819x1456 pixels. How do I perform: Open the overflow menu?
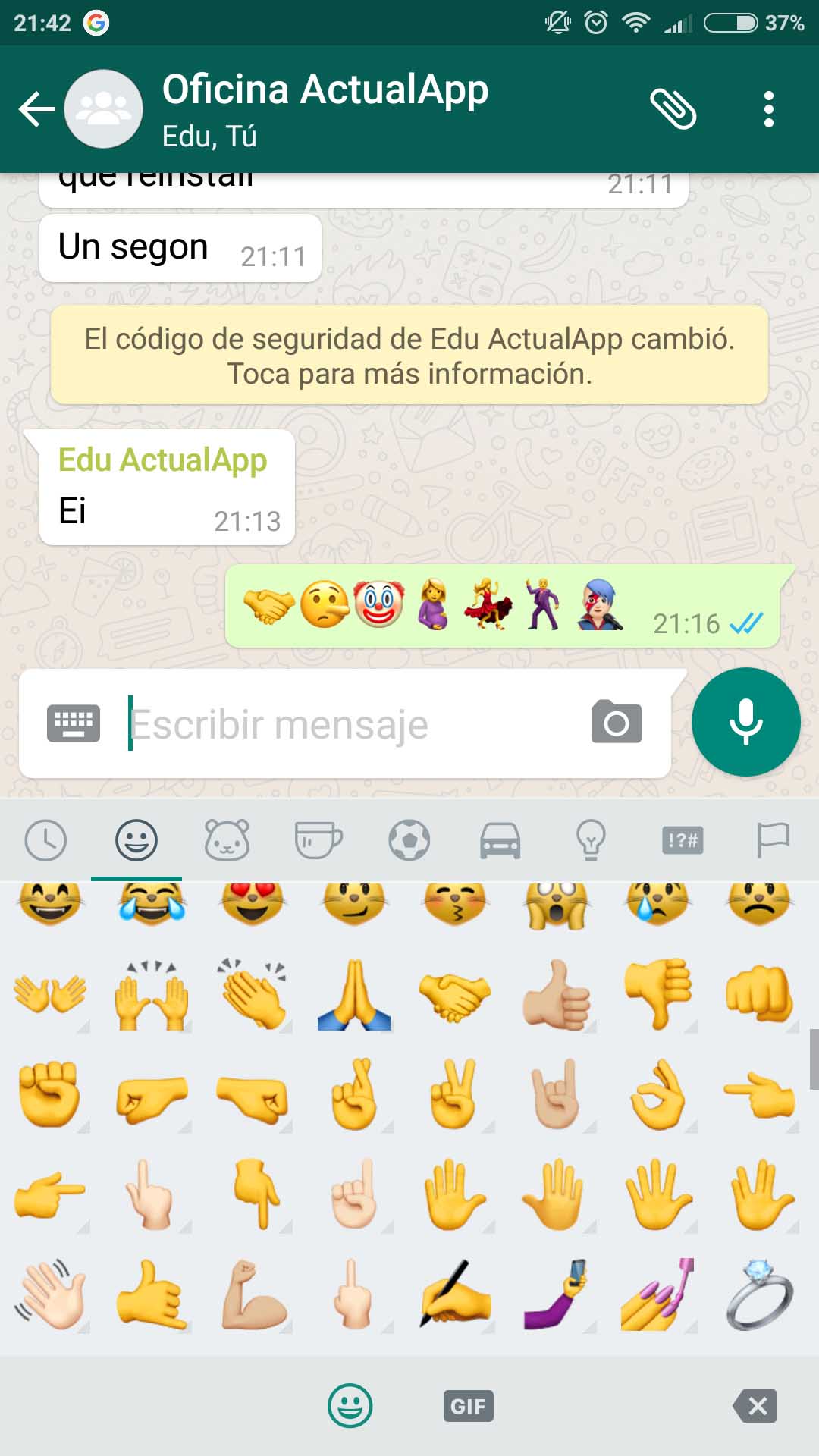click(x=769, y=109)
